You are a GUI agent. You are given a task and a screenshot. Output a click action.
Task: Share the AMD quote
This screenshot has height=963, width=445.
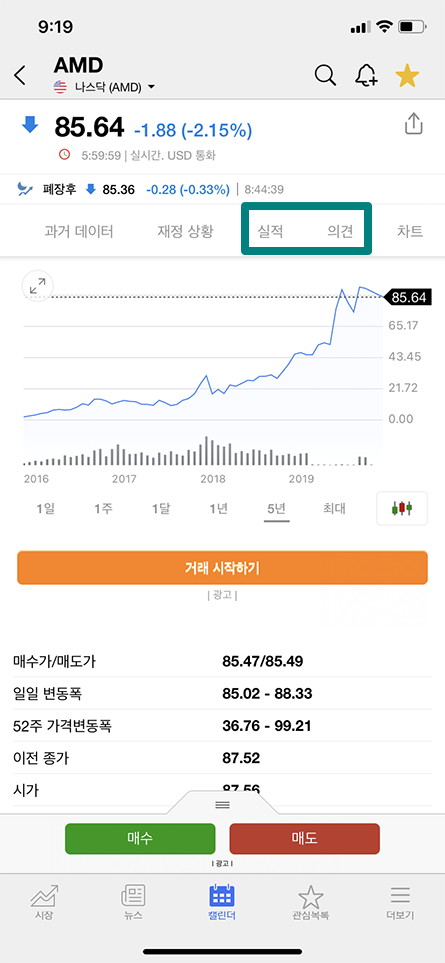414,124
